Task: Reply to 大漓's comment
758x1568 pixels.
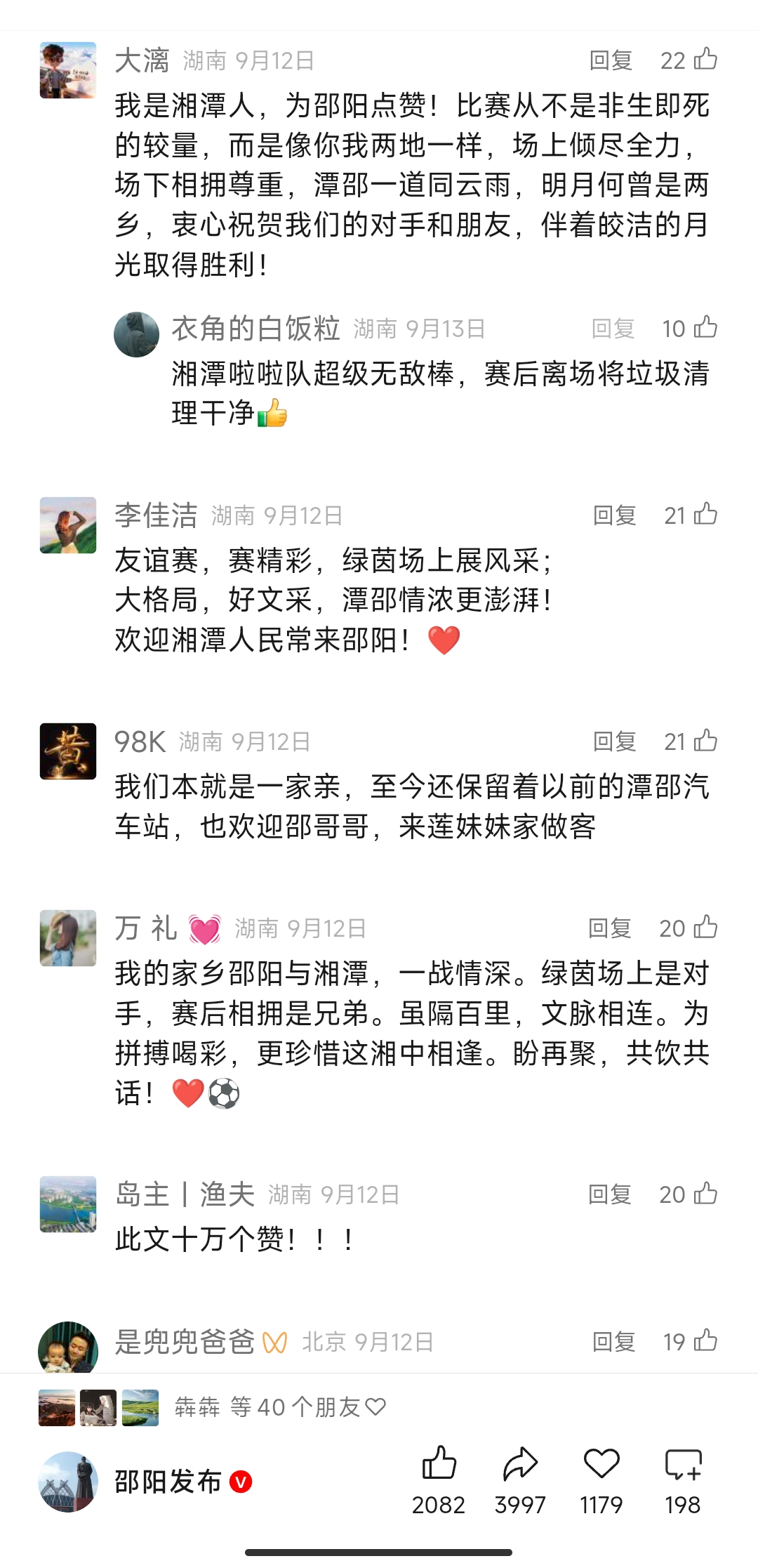Action: click(611, 61)
